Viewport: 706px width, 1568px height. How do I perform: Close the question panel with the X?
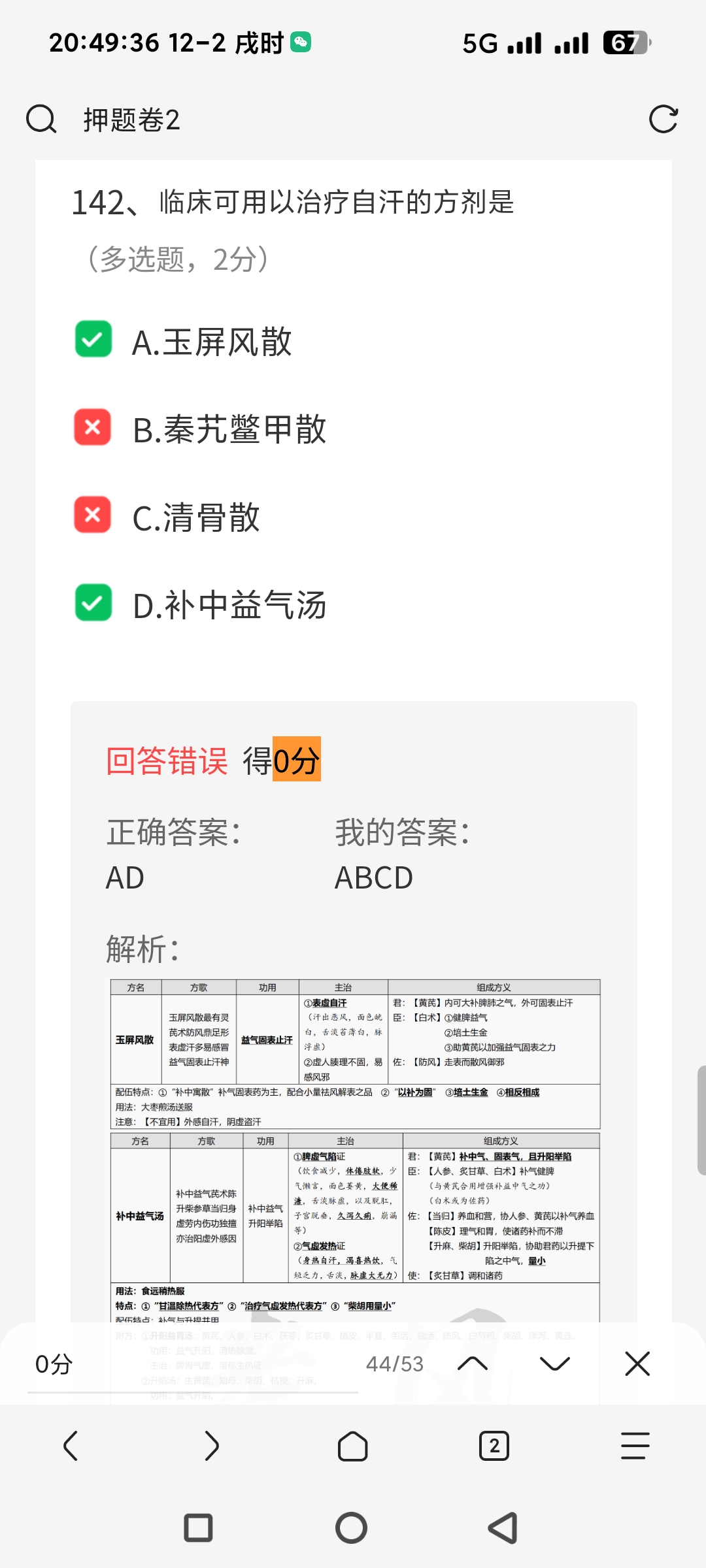(x=637, y=1364)
